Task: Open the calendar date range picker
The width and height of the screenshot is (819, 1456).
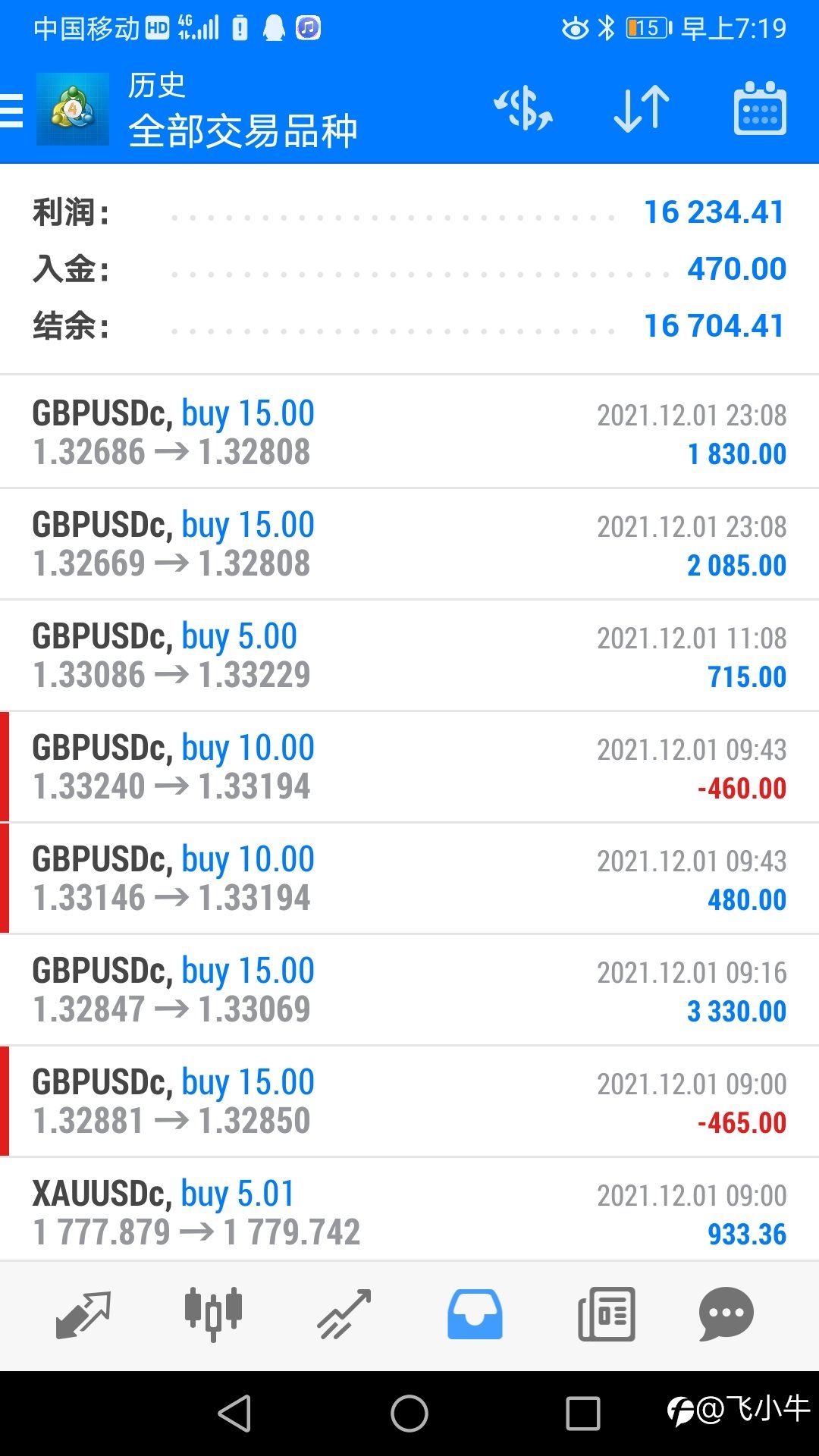Action: click(760, 108)
